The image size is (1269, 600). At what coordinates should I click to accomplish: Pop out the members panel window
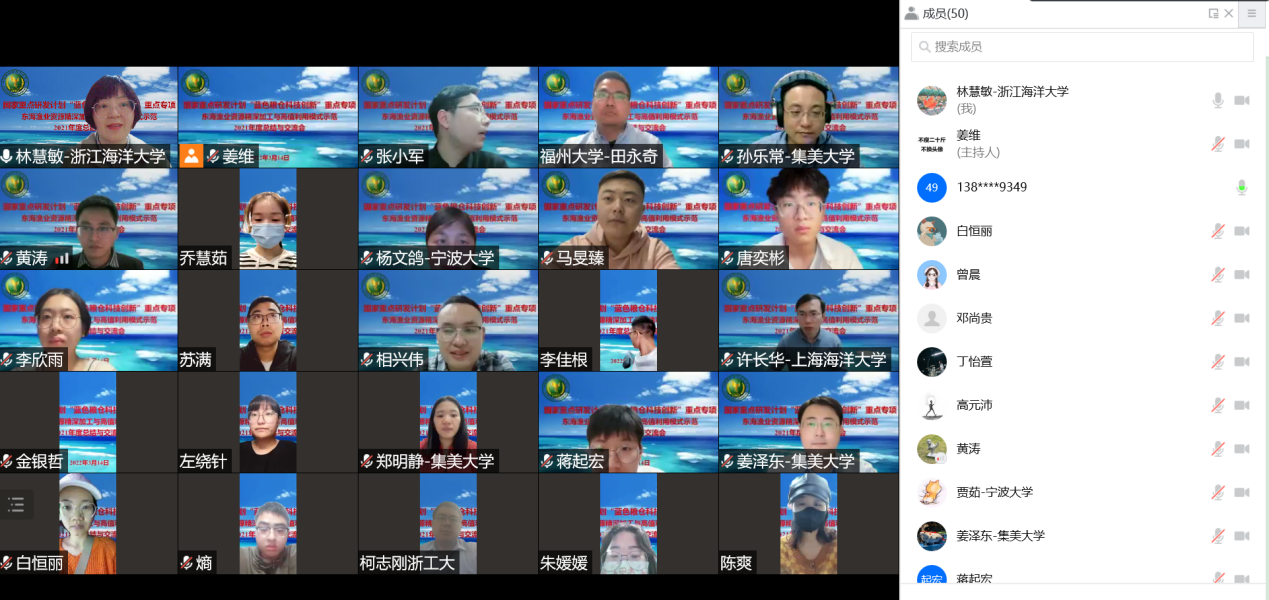coord(1214,13)
